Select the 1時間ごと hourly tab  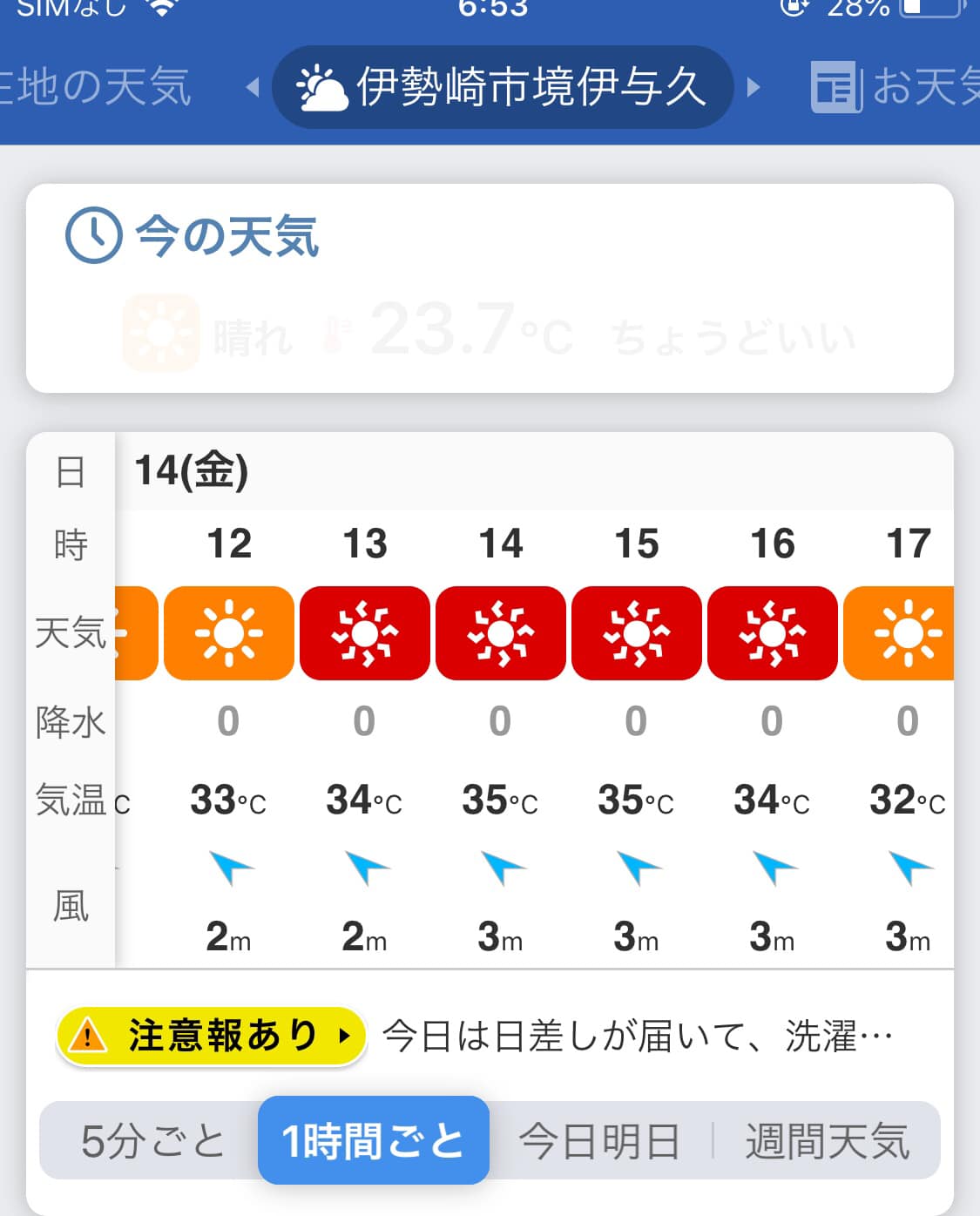pyautogui.click(x=374, y=1140)
